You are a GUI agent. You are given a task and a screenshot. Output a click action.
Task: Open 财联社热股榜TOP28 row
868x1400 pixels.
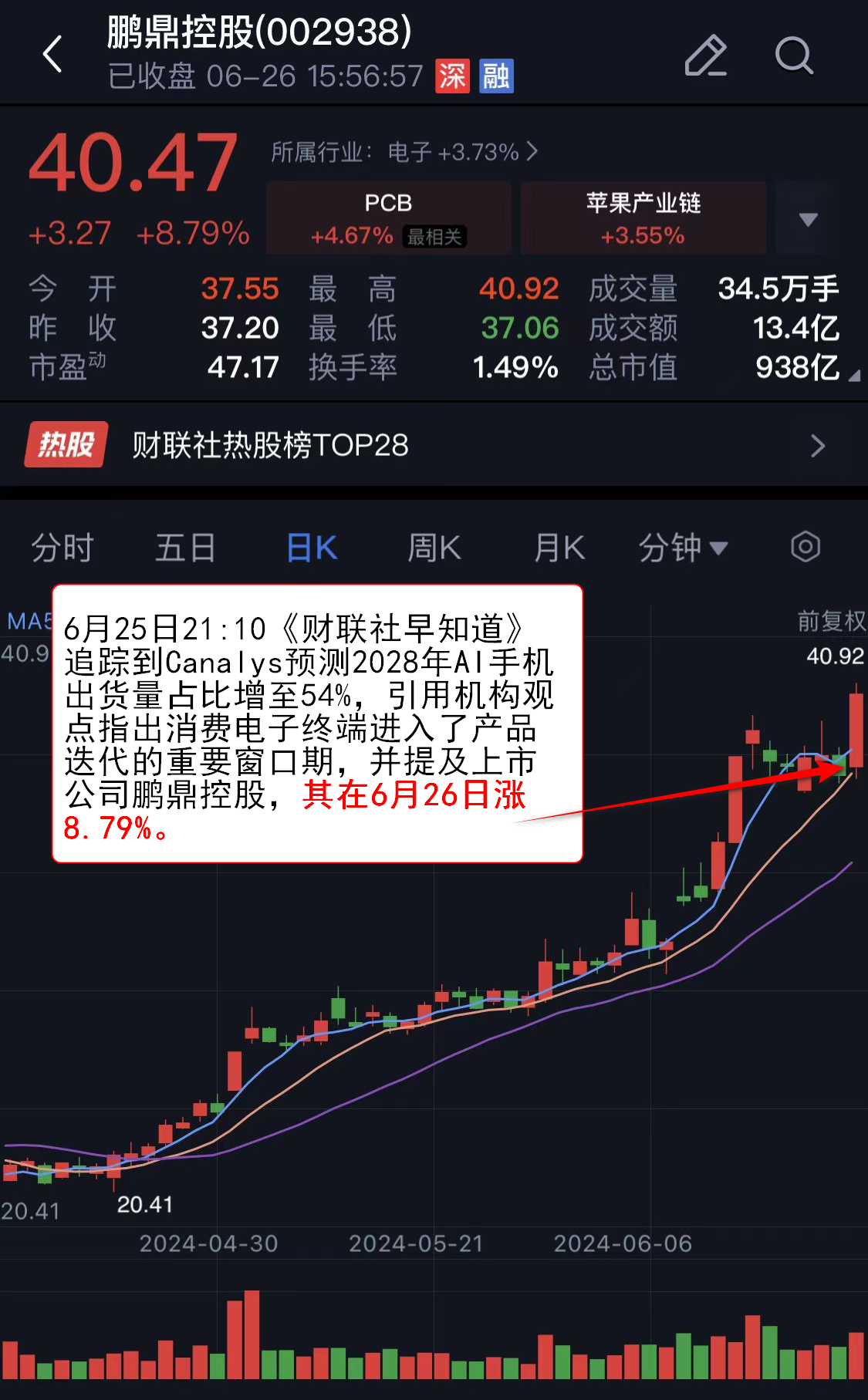click(x=434, y=445)
